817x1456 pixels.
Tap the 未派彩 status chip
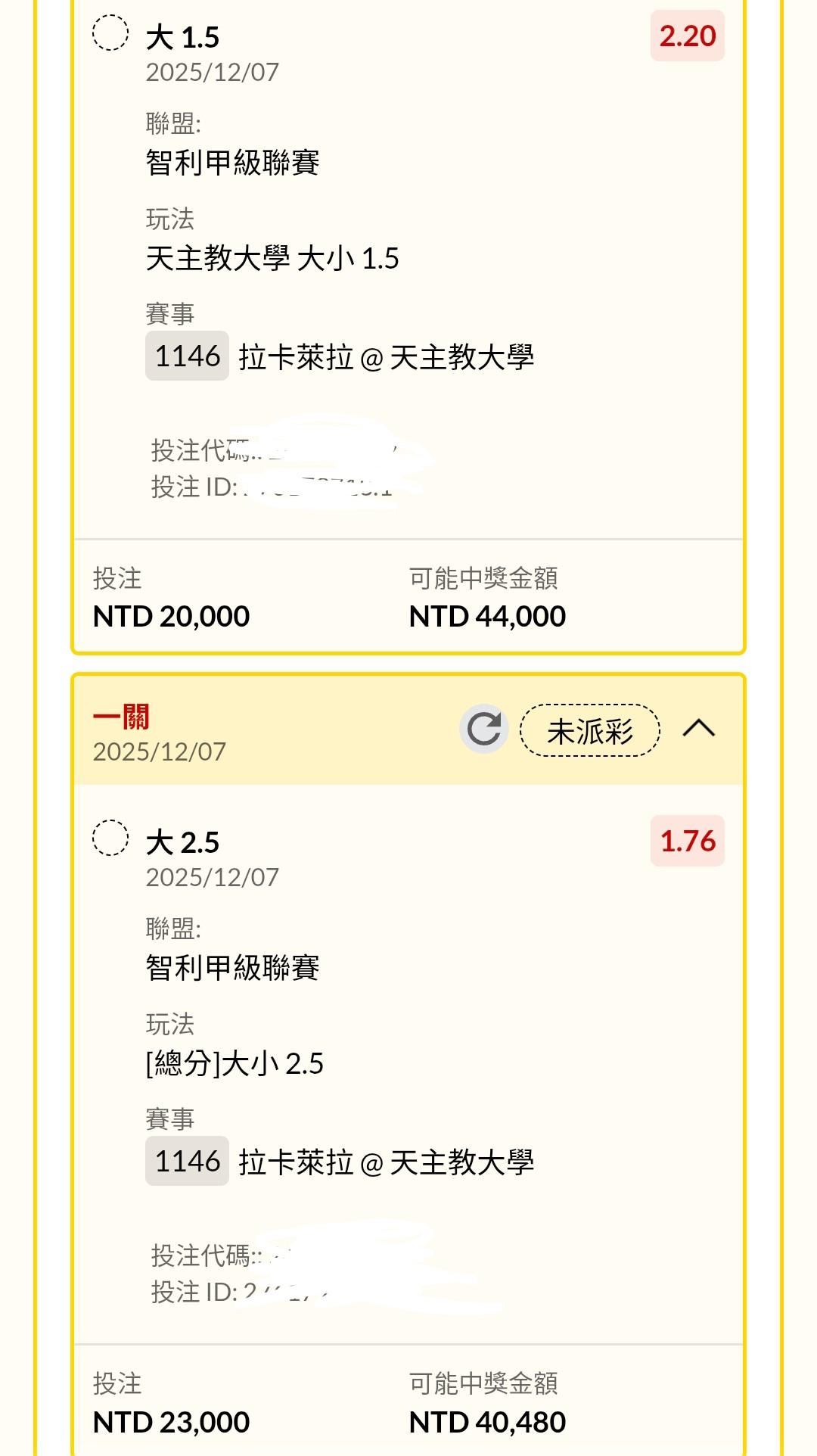(590, 730)
